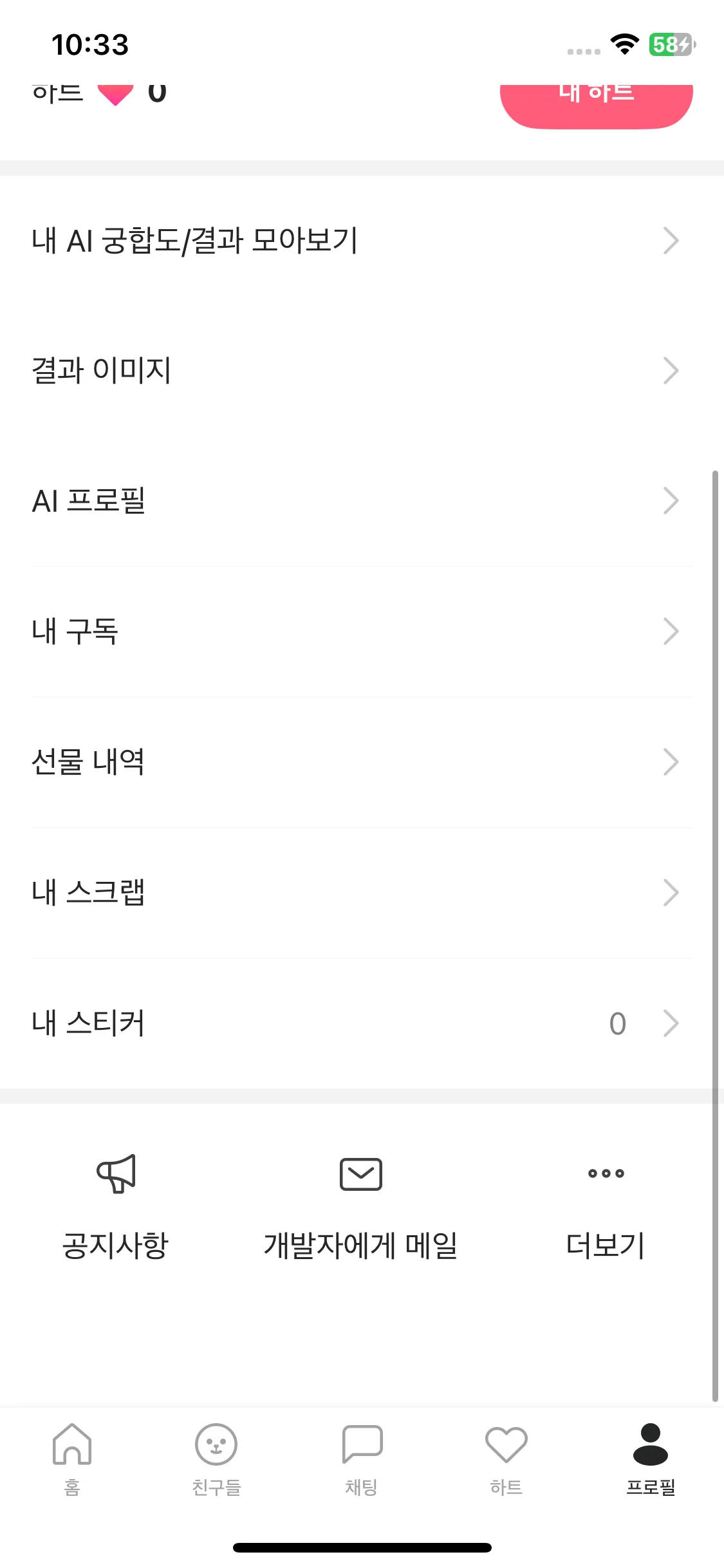Tap the pink 내 하트 button
The width and height of the screenshot is (724, 1568).
(596, 106)
